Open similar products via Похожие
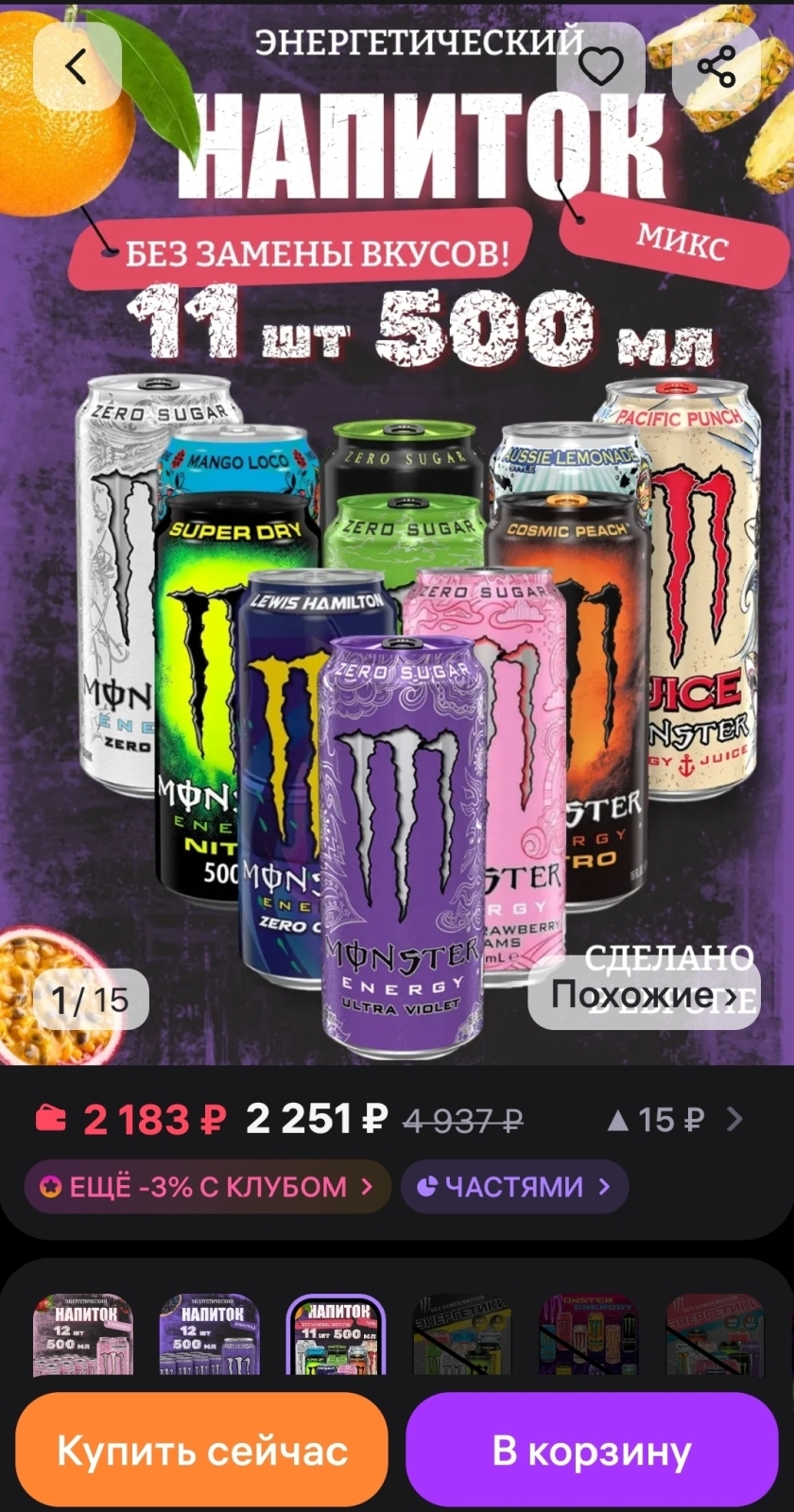Screen dimensions: 794x1512 click(x=643, y=994)
